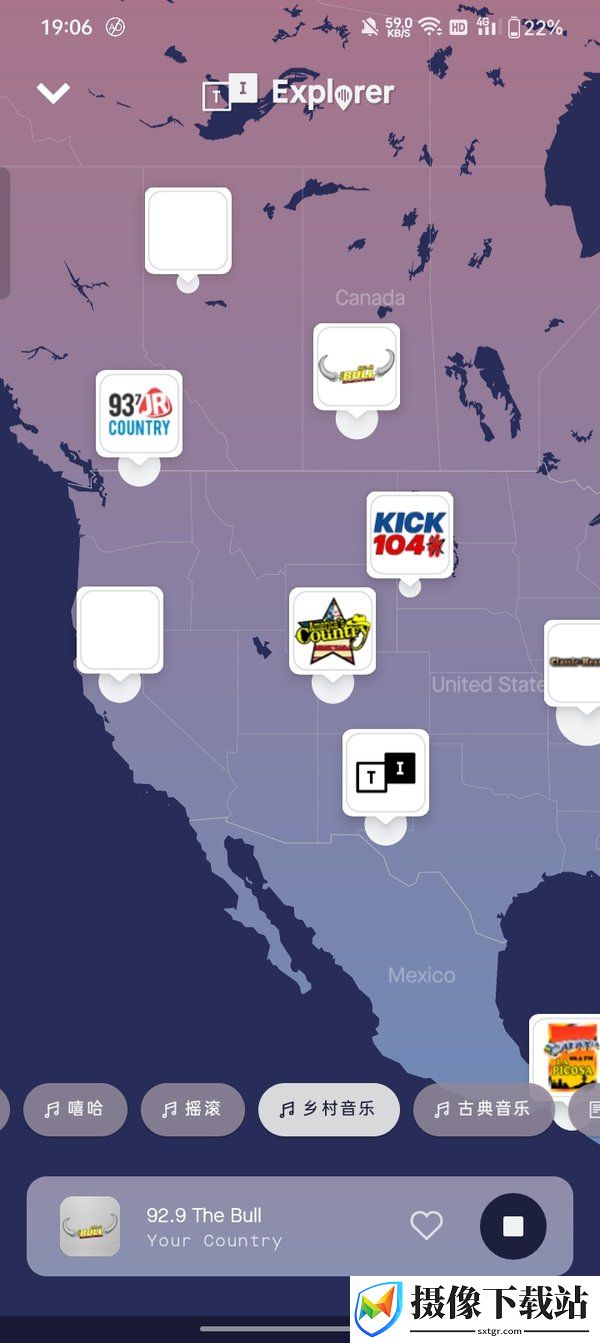Screen dimensions: 600x1343
Task: Collapse the Explorer map with the down chevron
Action: click(x=53, y=93)
